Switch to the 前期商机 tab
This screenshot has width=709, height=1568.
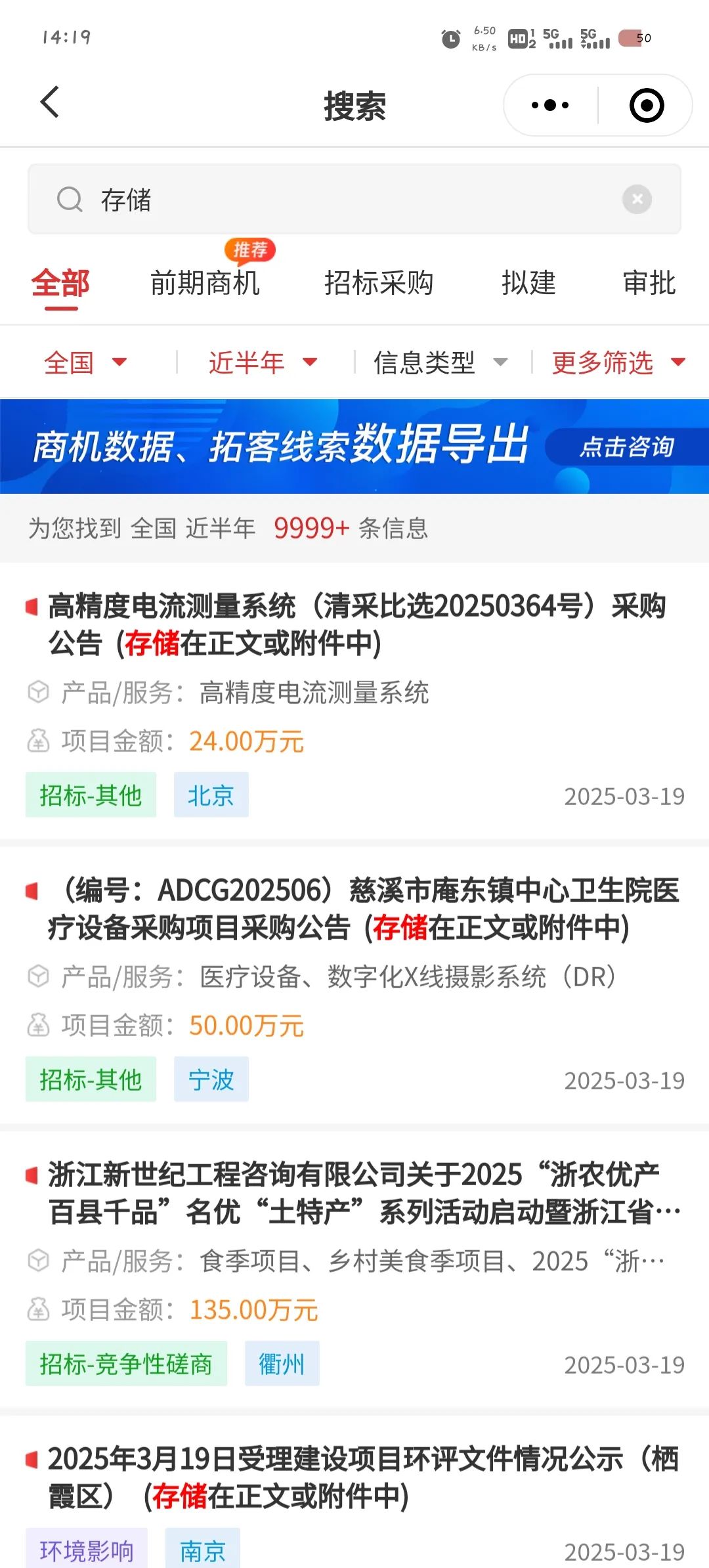[x=205, y=283]
